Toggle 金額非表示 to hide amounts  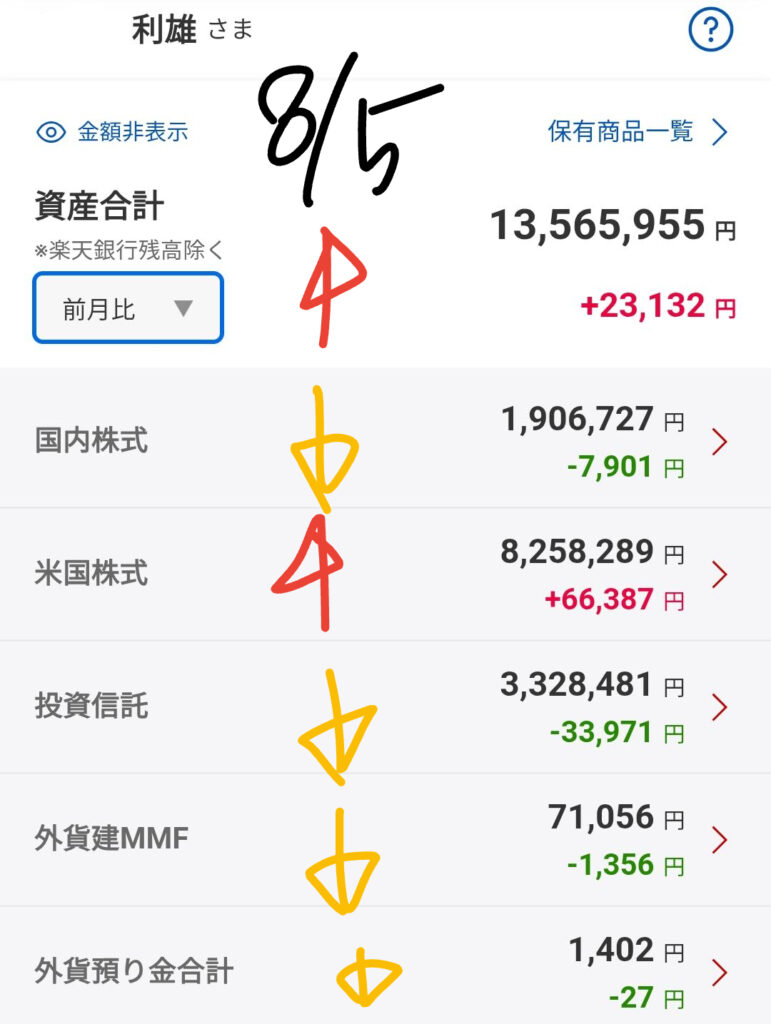click(112, 132)
